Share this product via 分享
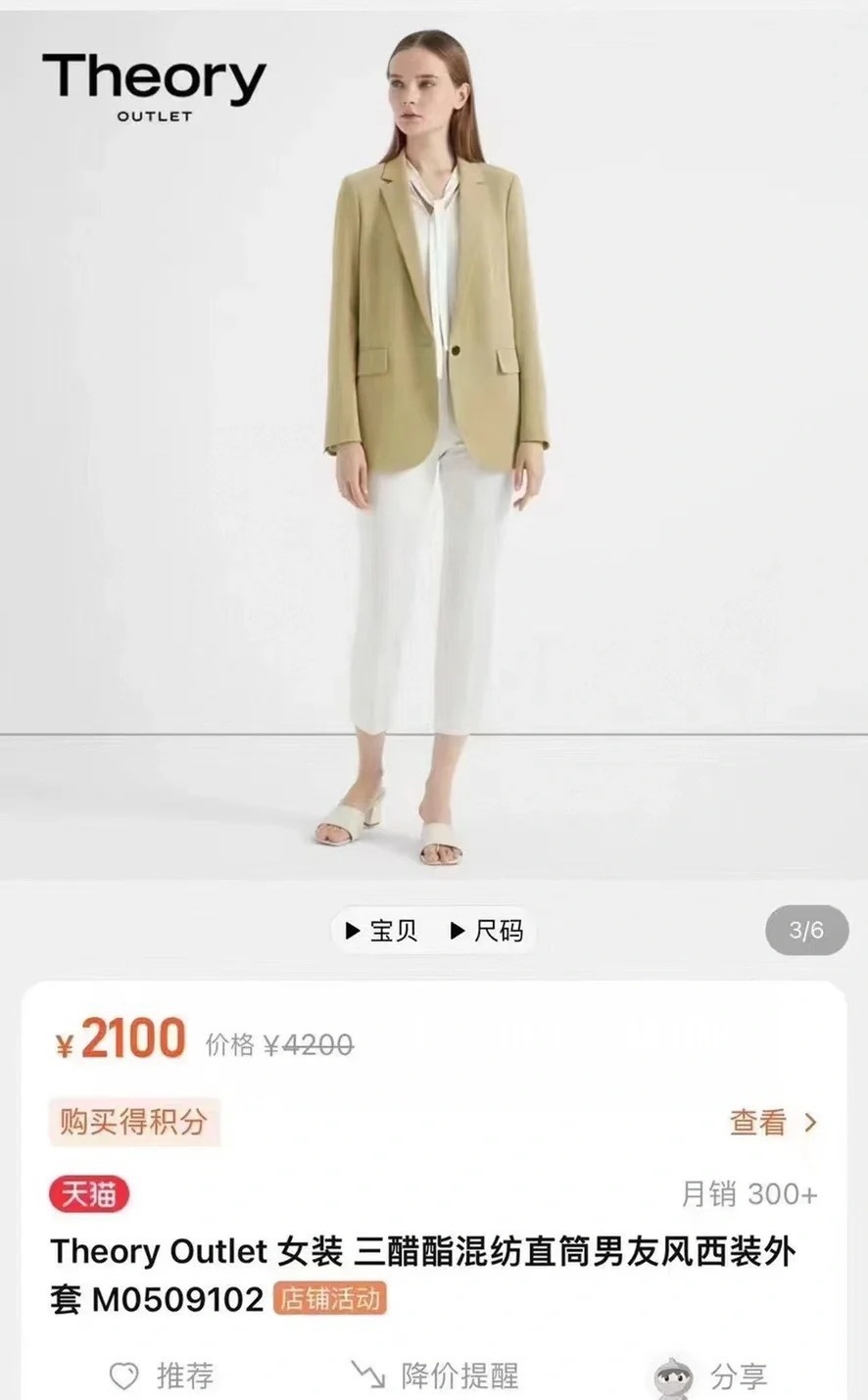 click(713, 1376)
